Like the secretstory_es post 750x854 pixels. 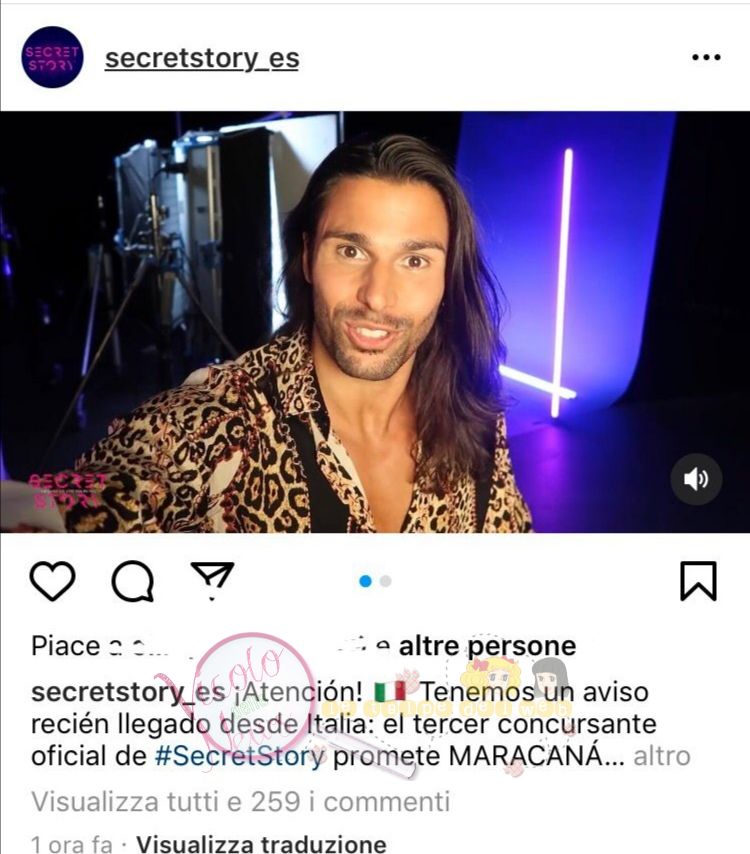point(52,581)
